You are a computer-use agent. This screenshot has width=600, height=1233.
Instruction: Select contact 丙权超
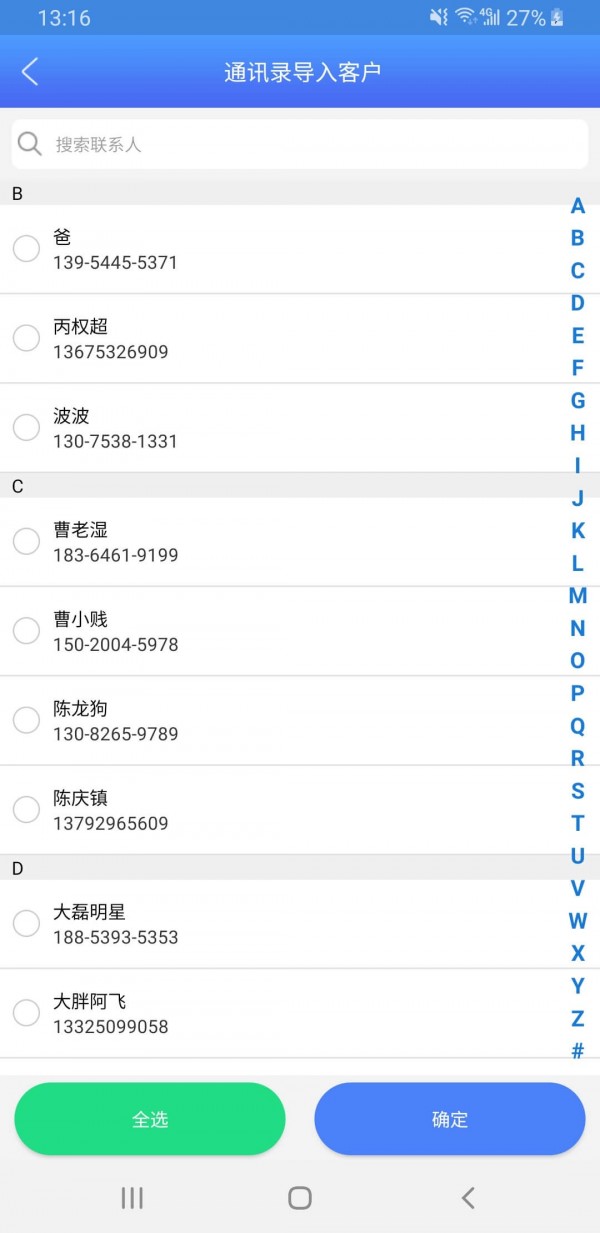pyautogui.click(x=26, y=338)
